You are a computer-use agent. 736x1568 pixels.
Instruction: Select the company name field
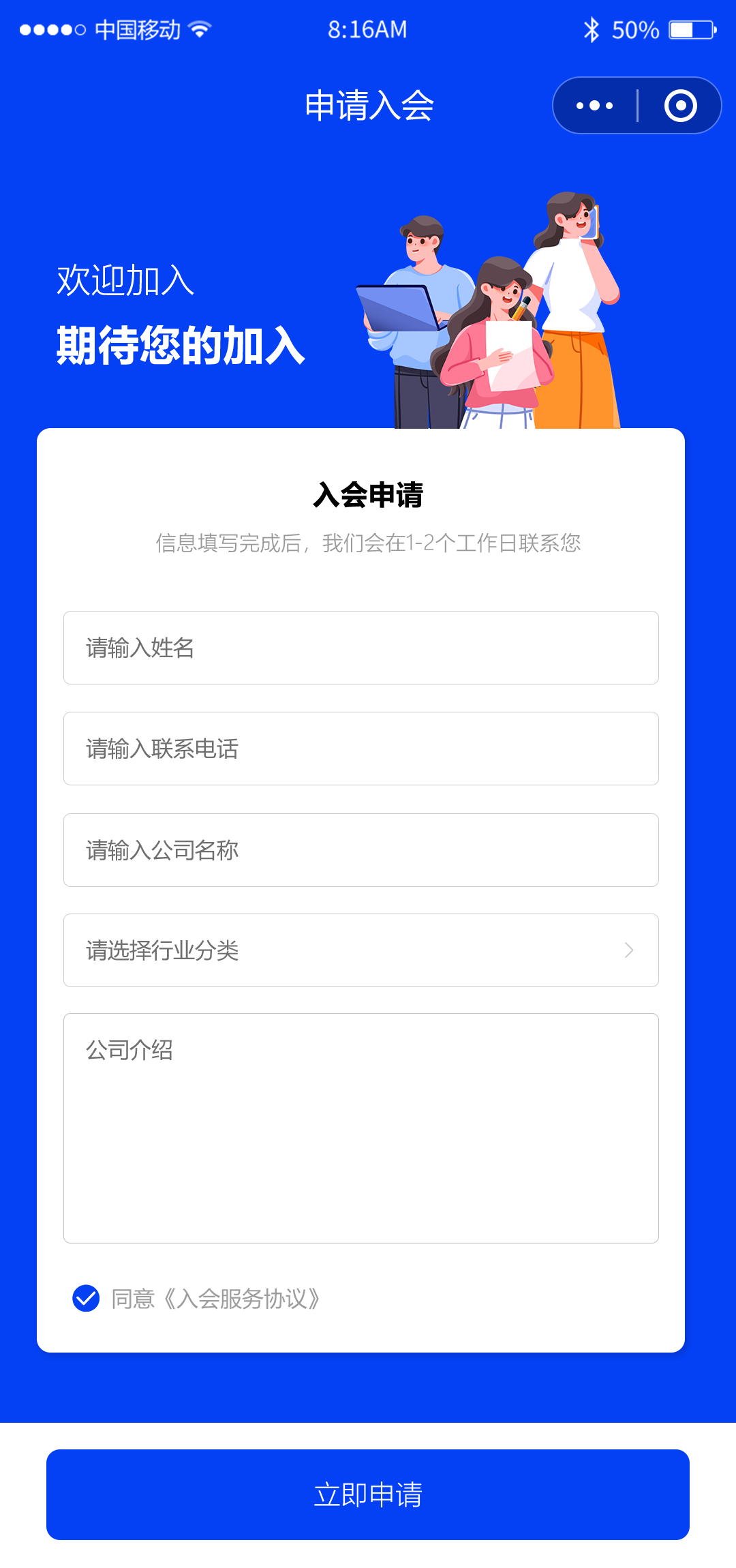[x=361, y=850]
